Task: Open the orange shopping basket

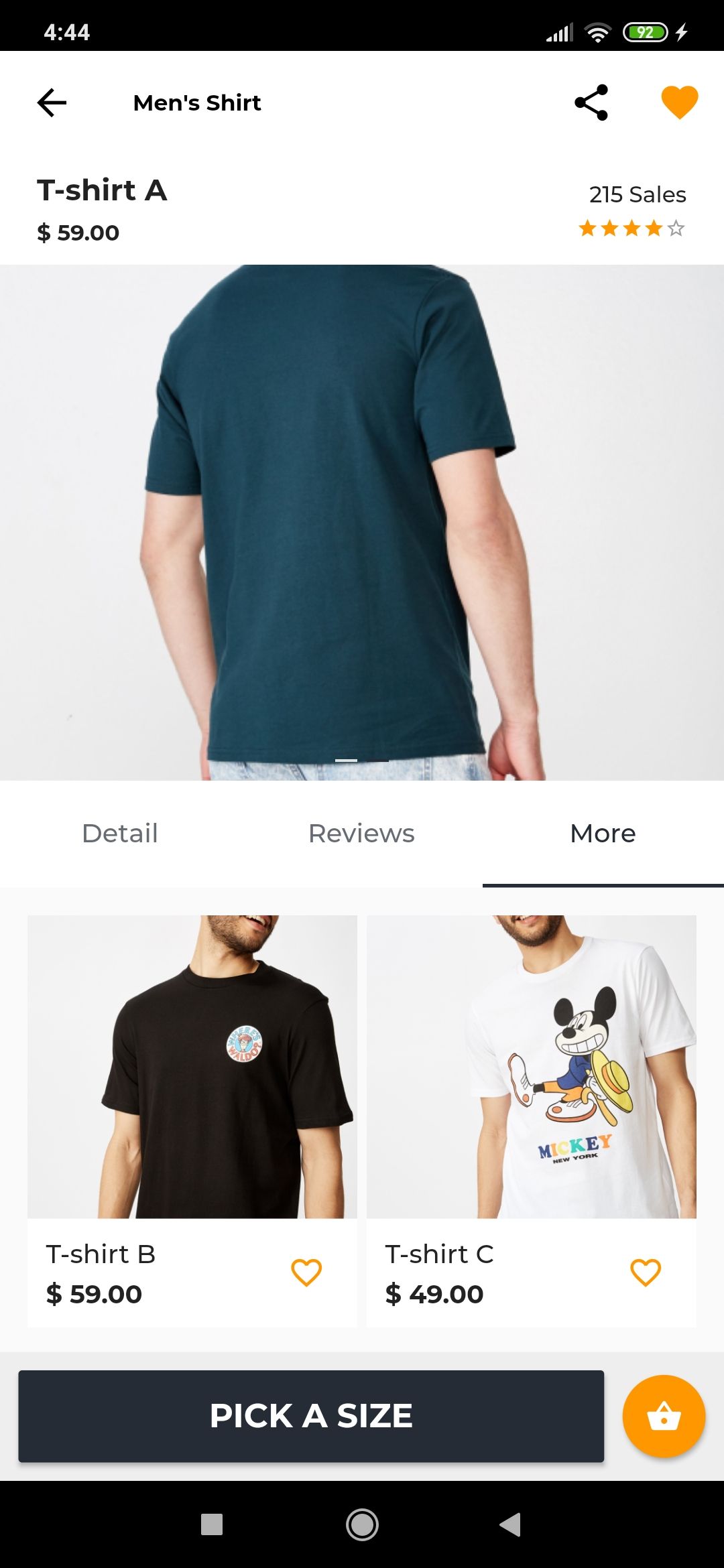Action: (x=664, y=1416)
